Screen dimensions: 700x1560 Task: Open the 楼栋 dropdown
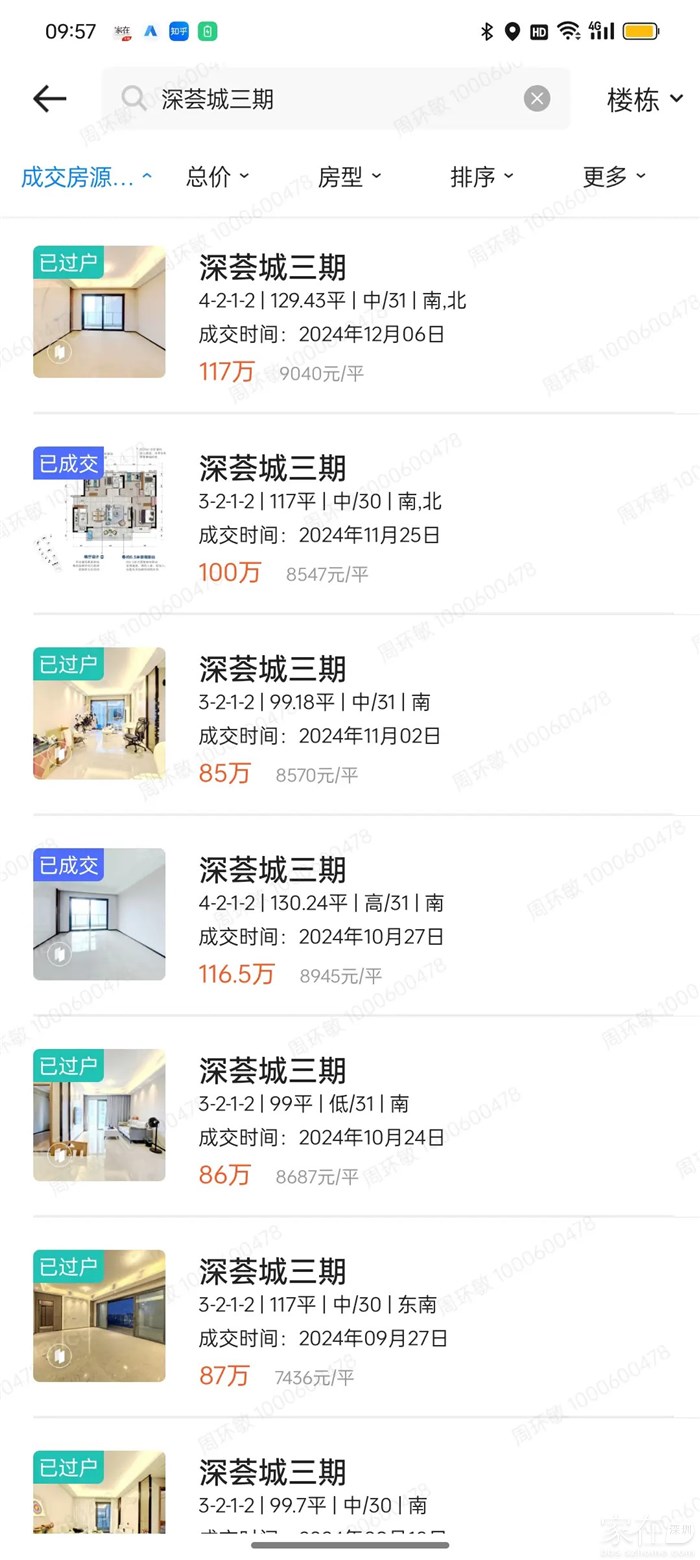tap(645, 99)
